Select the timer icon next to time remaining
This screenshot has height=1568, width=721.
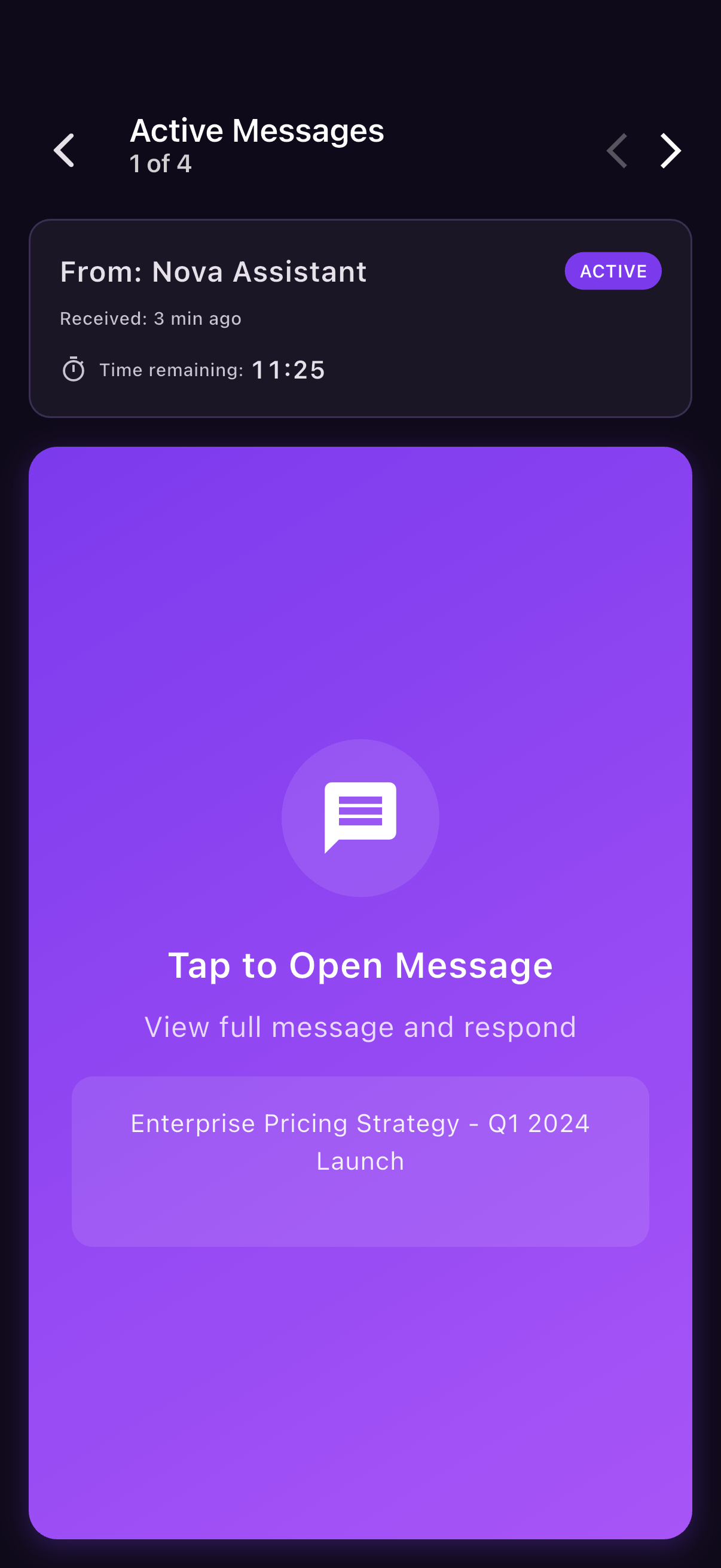[74, 369]
